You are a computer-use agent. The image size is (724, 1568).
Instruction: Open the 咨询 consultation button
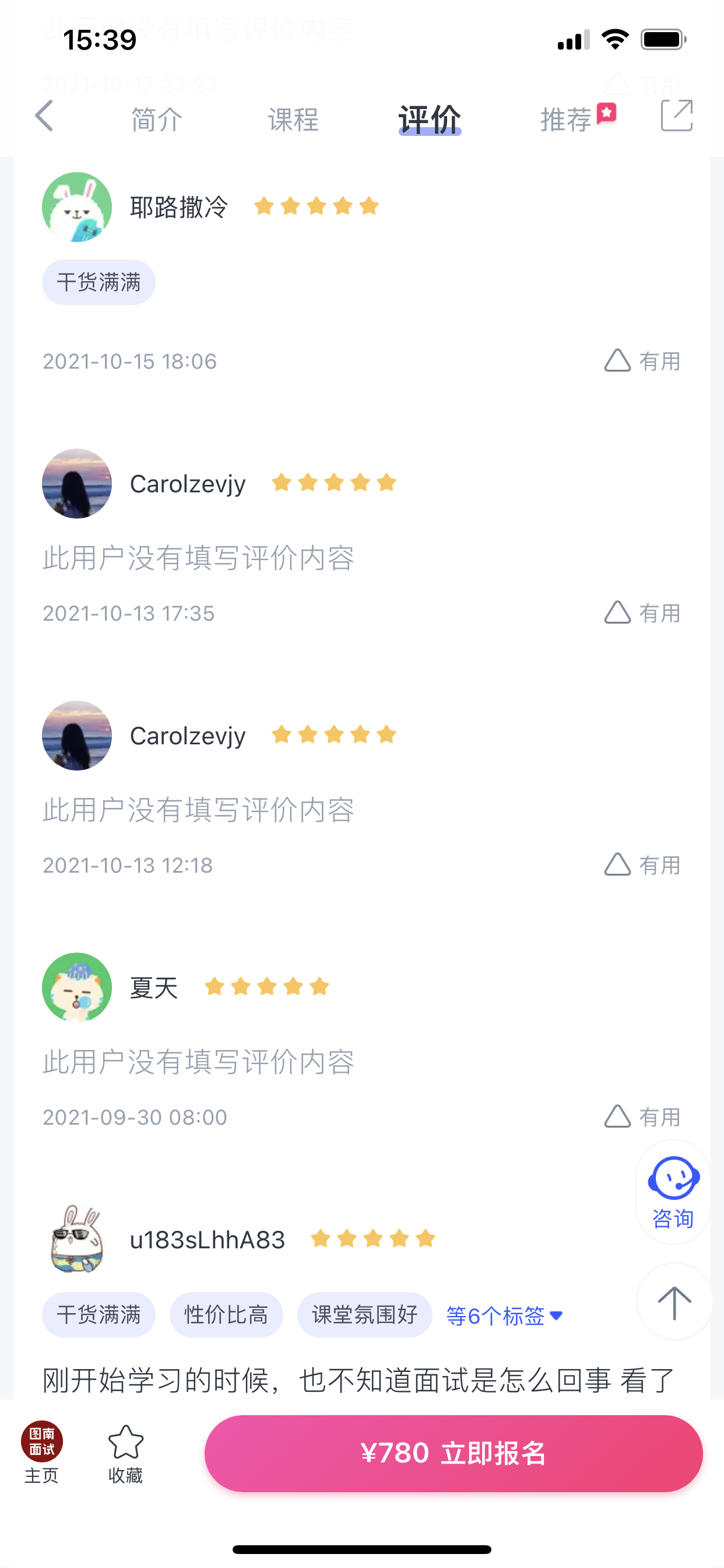click(673, 1192)
